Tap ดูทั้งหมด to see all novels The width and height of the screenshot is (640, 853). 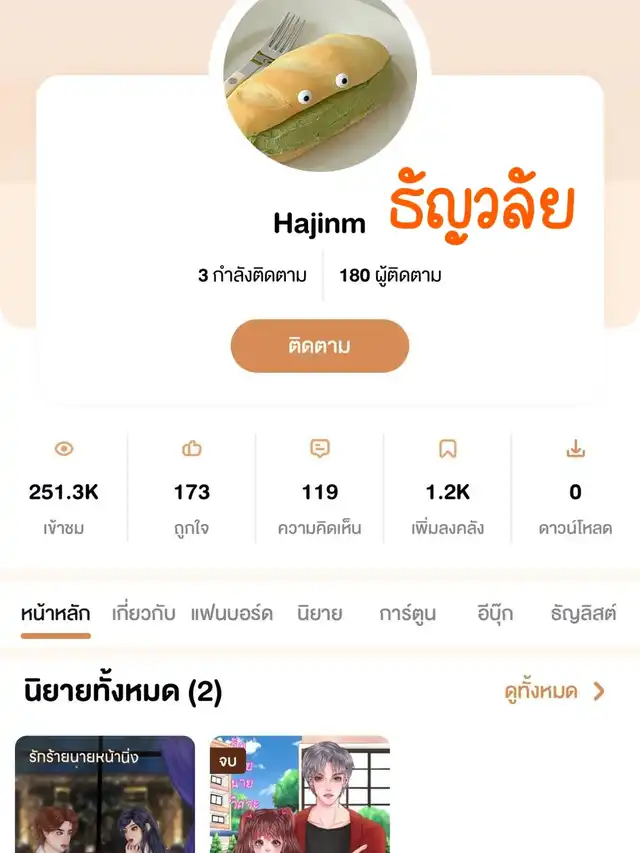[x=555, y=691]
